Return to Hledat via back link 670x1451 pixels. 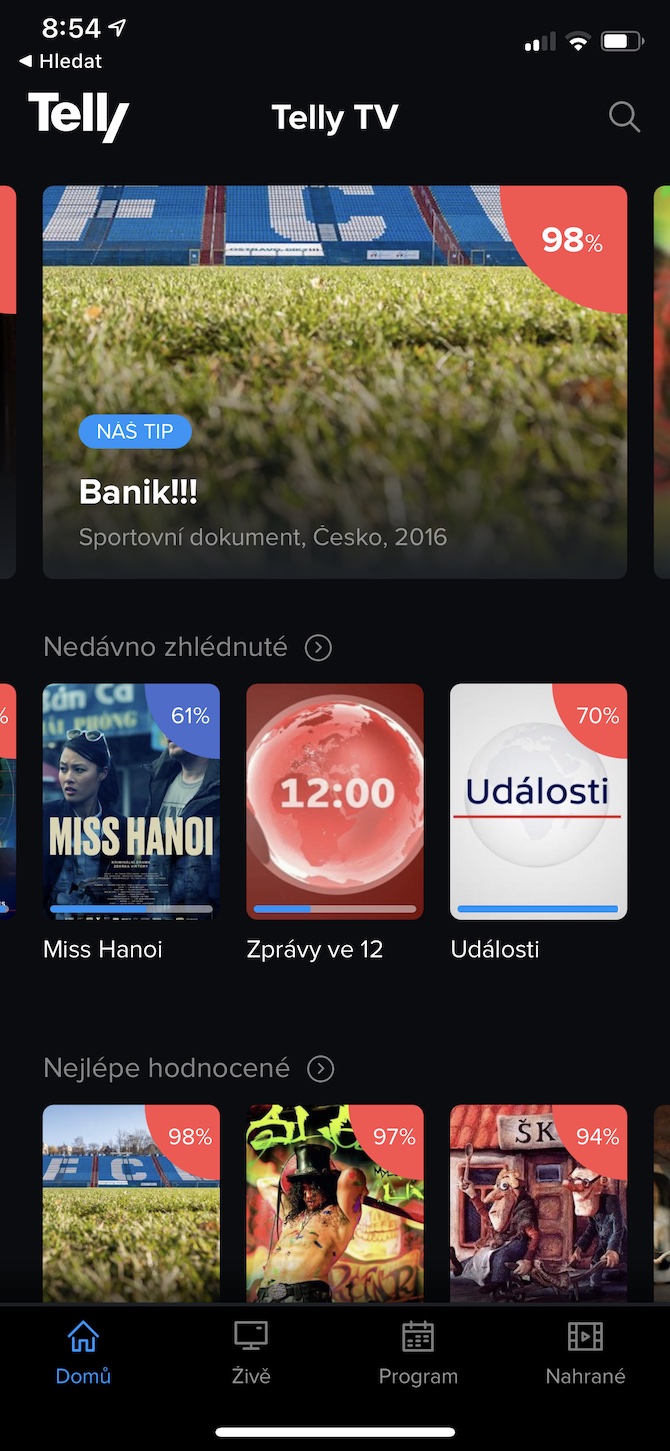[x=60, y=61]
